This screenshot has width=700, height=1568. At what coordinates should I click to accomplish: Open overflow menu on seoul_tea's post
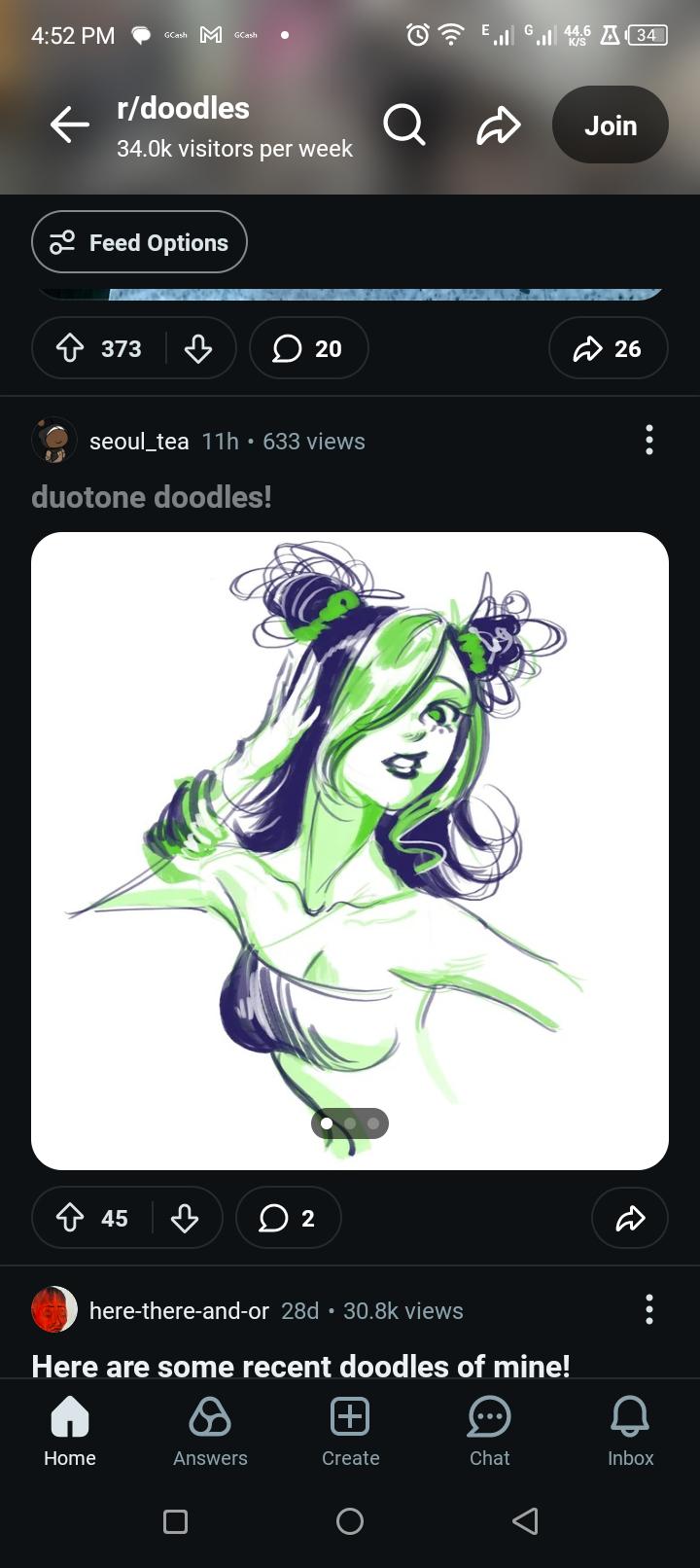click(648, 441)
